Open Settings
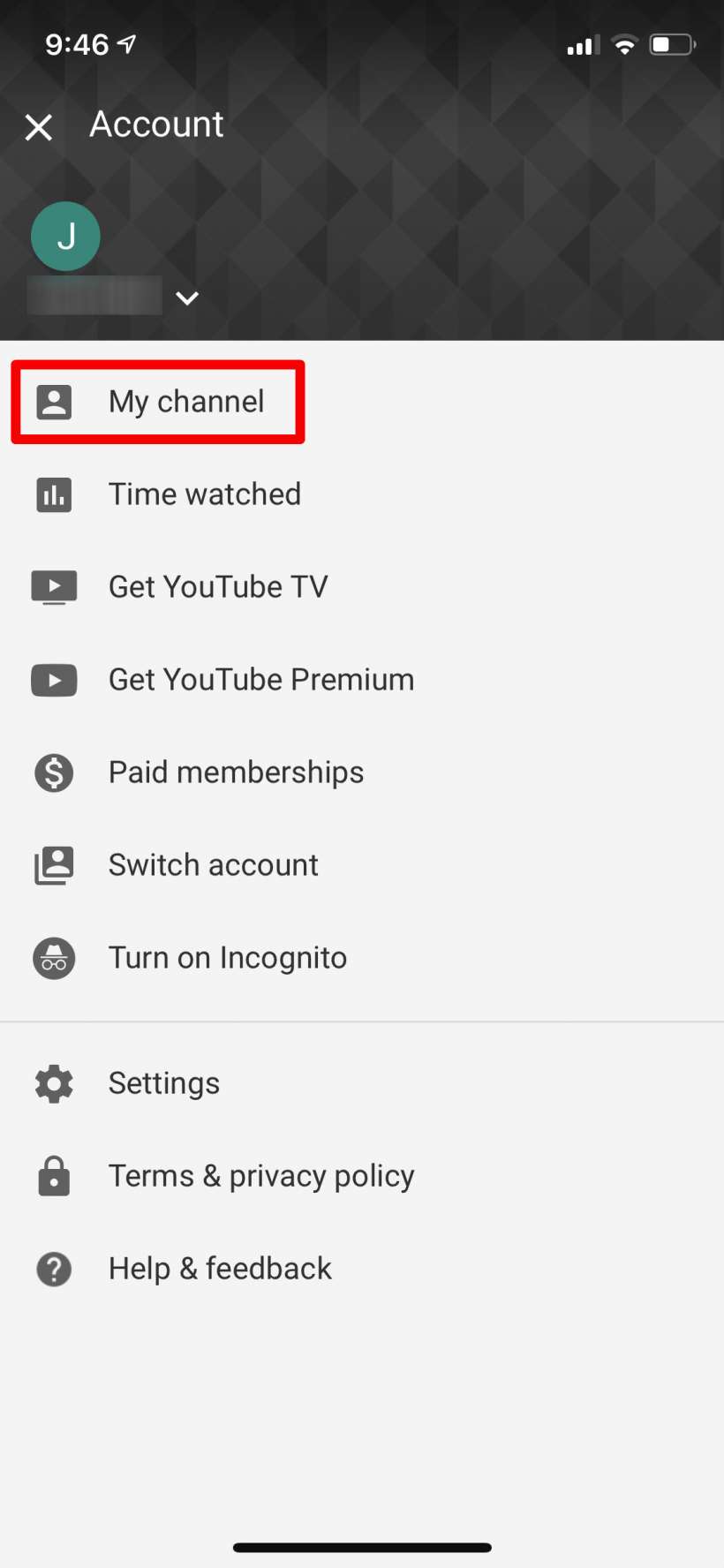Viewport: 724px width, 1568px height. tap(163, 1083)
